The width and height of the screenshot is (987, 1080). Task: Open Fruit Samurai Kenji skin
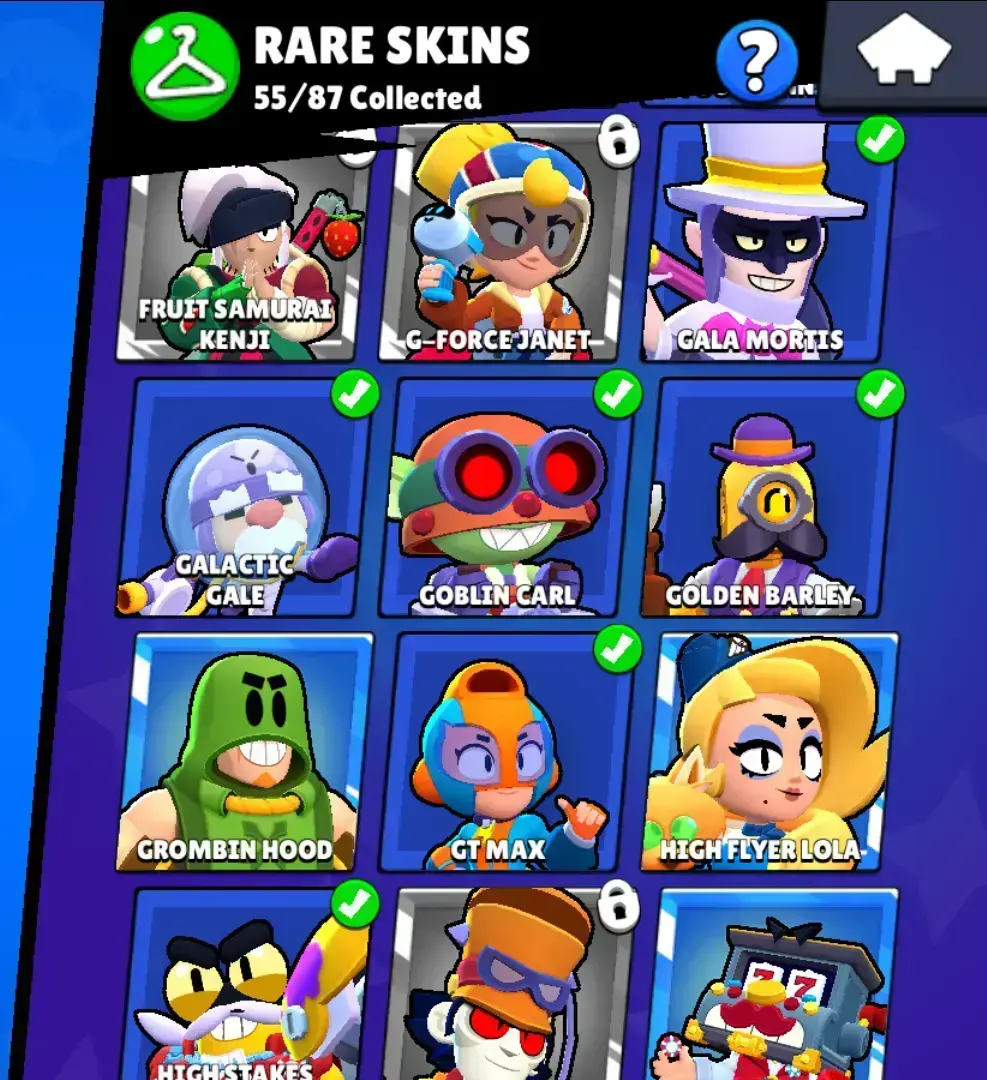coord(240,265)
